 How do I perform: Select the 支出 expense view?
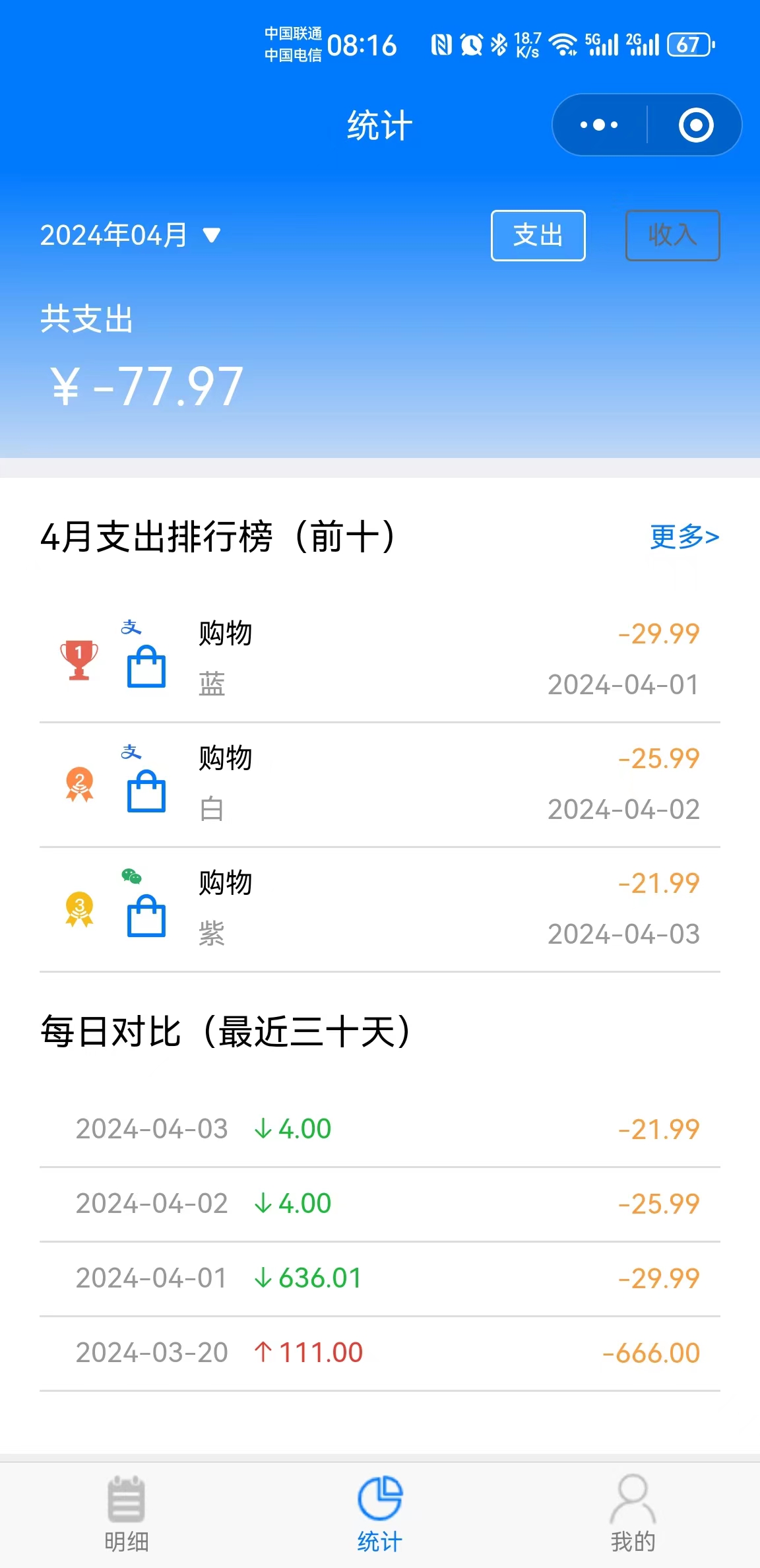coord(538,236)
